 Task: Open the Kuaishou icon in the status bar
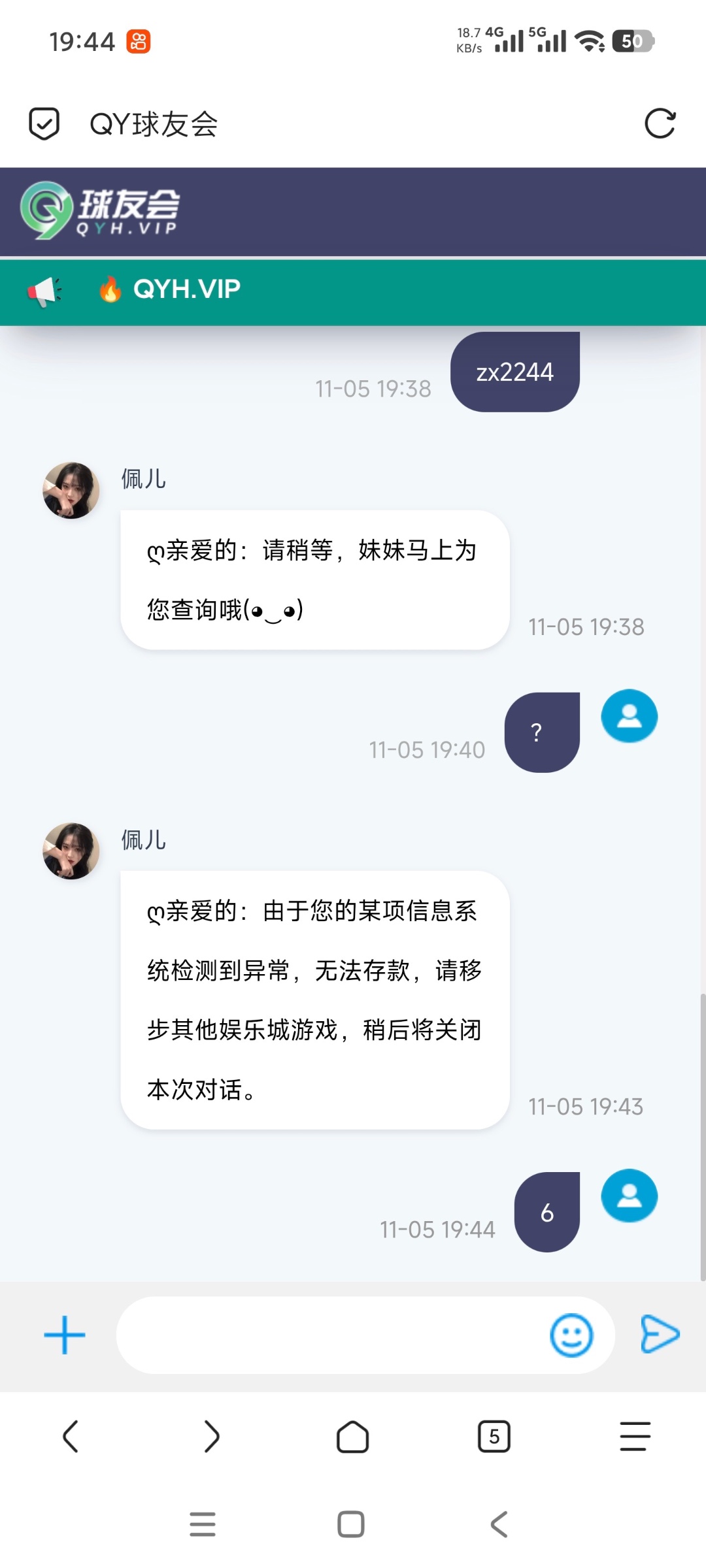click(139, 41)
